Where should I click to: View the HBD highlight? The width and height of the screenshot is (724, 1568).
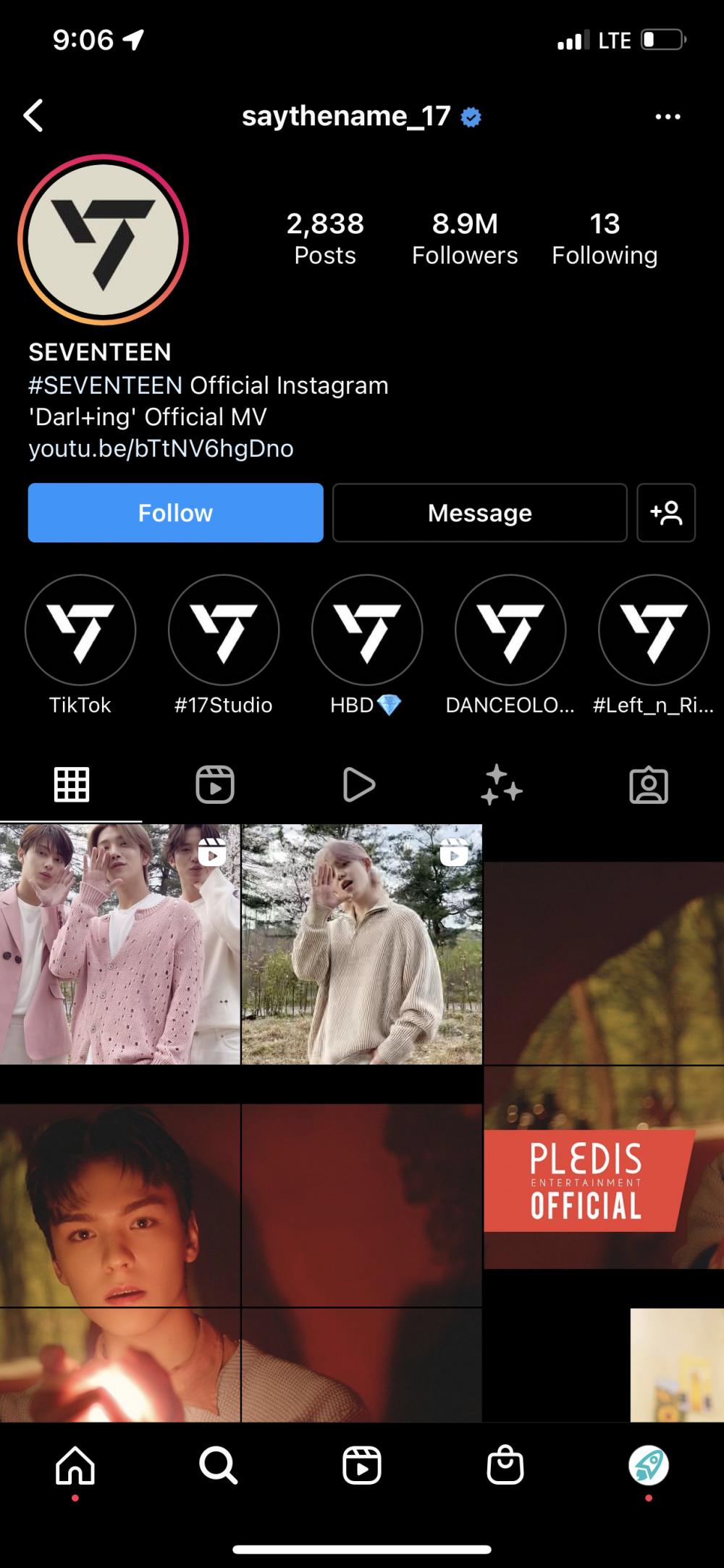coord(367,630)
